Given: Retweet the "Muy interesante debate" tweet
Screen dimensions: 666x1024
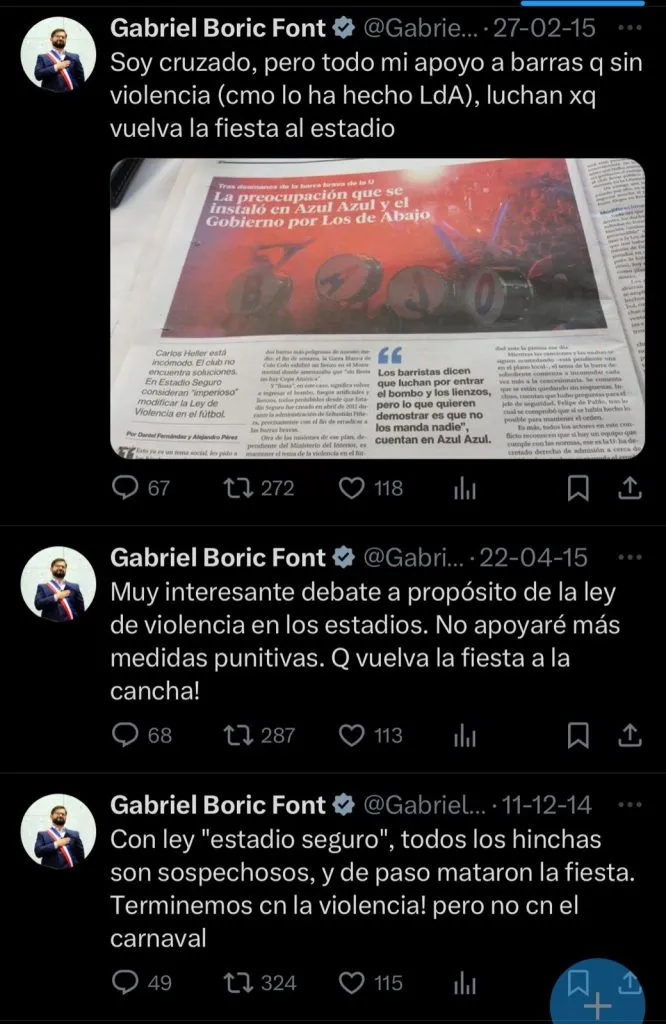Looking at the screenshot, I should 236,736.
